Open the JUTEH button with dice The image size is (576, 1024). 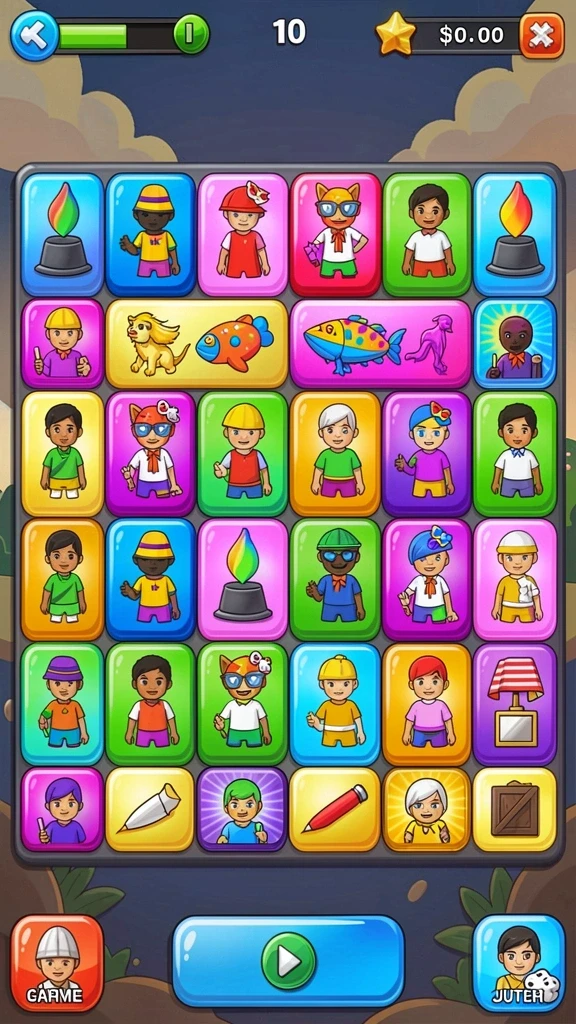[519, 963]
